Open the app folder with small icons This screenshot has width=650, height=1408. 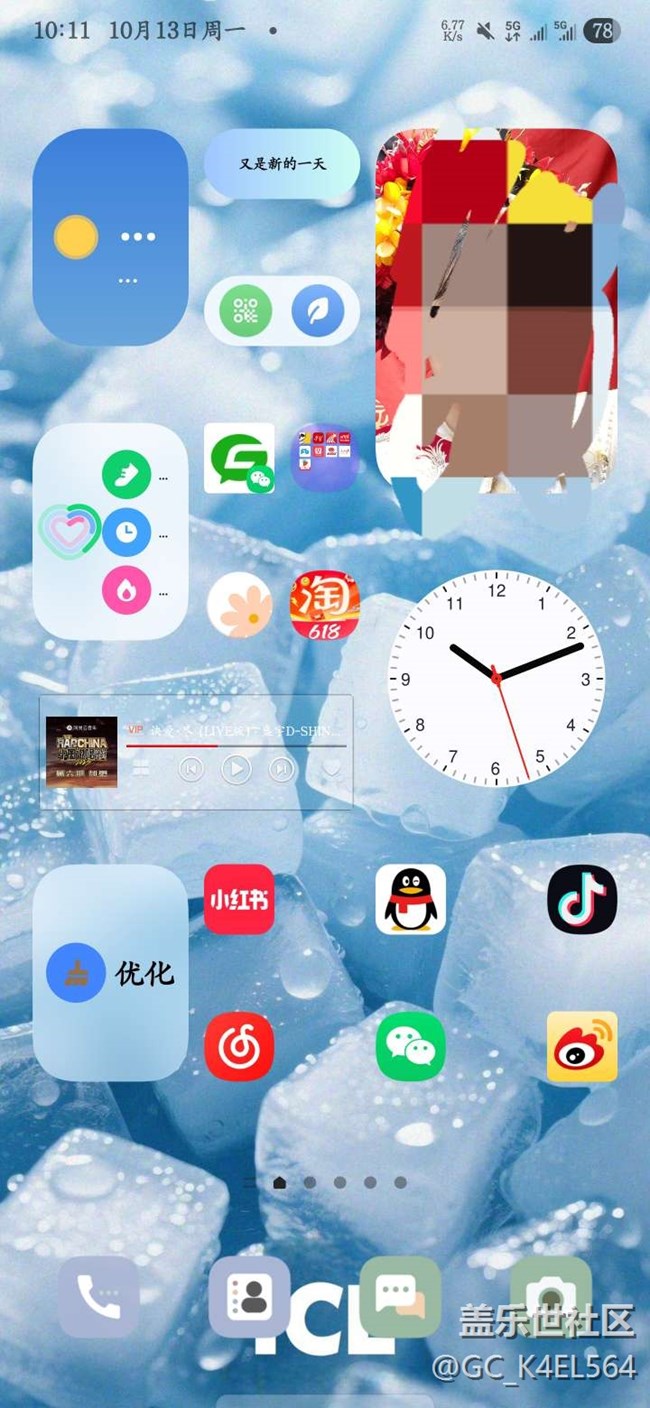(x=324, y=458)
